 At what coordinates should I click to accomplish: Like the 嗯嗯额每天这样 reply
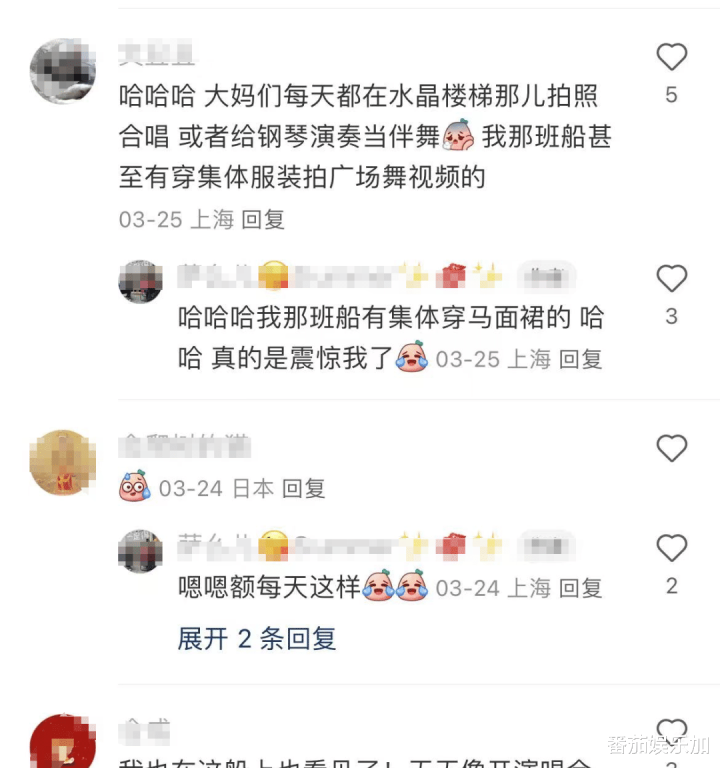(672, 548)
